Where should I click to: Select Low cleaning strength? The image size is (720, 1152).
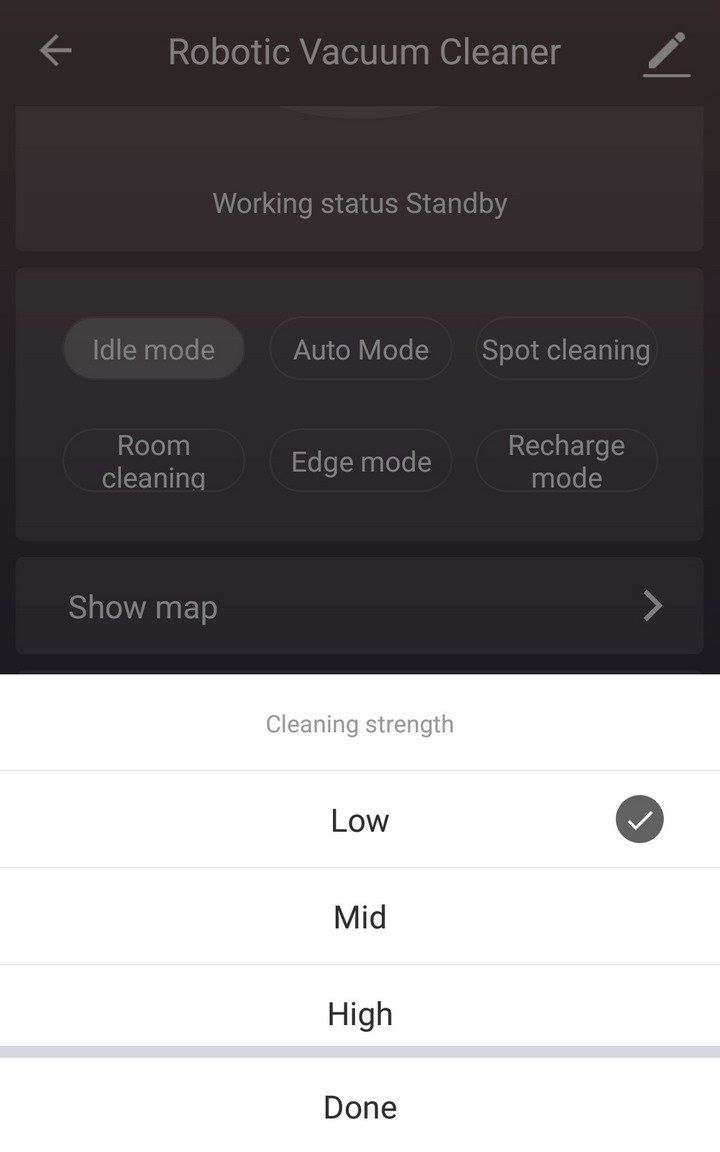[360, 820]
